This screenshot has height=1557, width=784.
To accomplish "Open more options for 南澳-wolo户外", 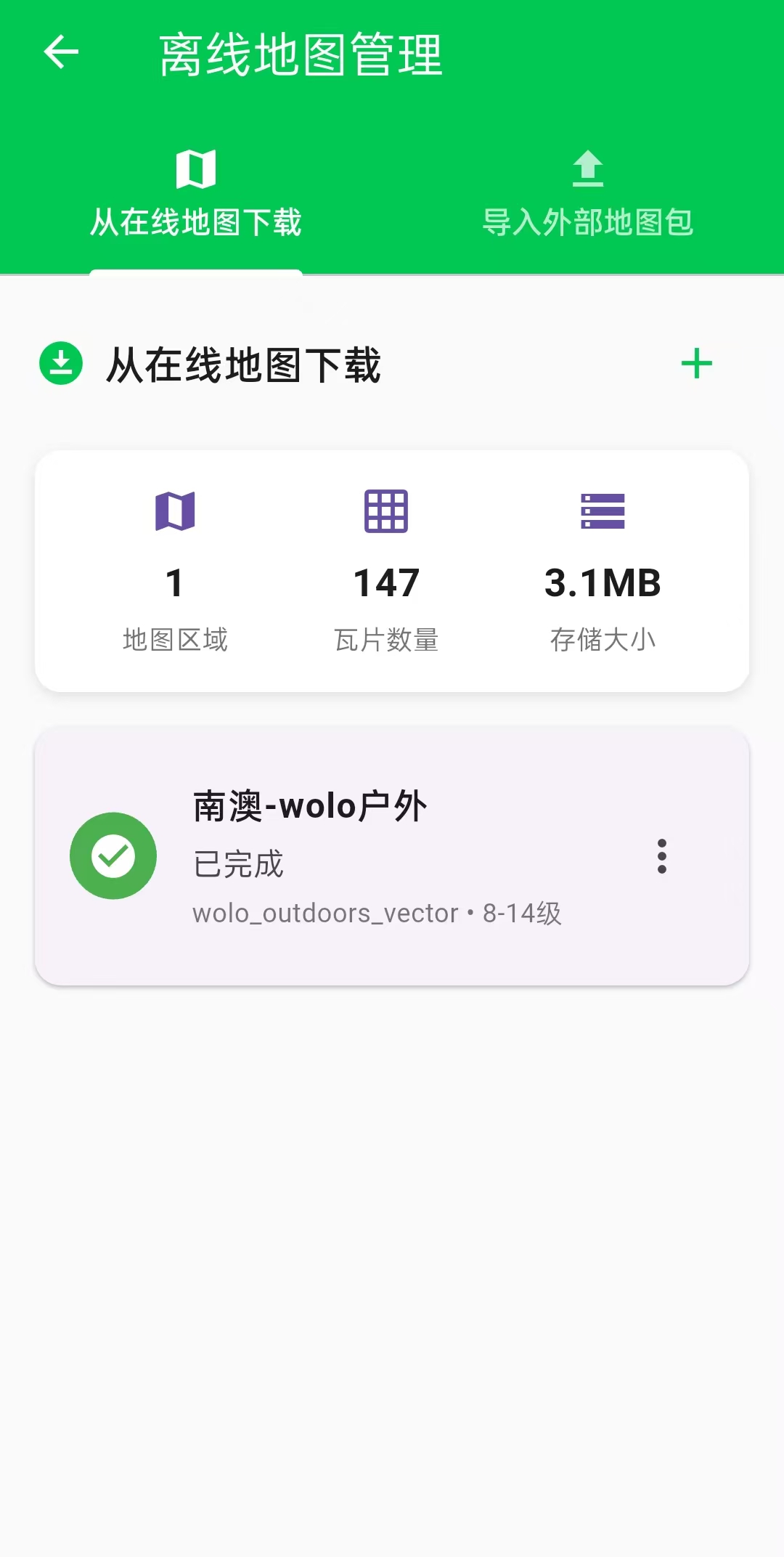I will (x=661, y=856).
